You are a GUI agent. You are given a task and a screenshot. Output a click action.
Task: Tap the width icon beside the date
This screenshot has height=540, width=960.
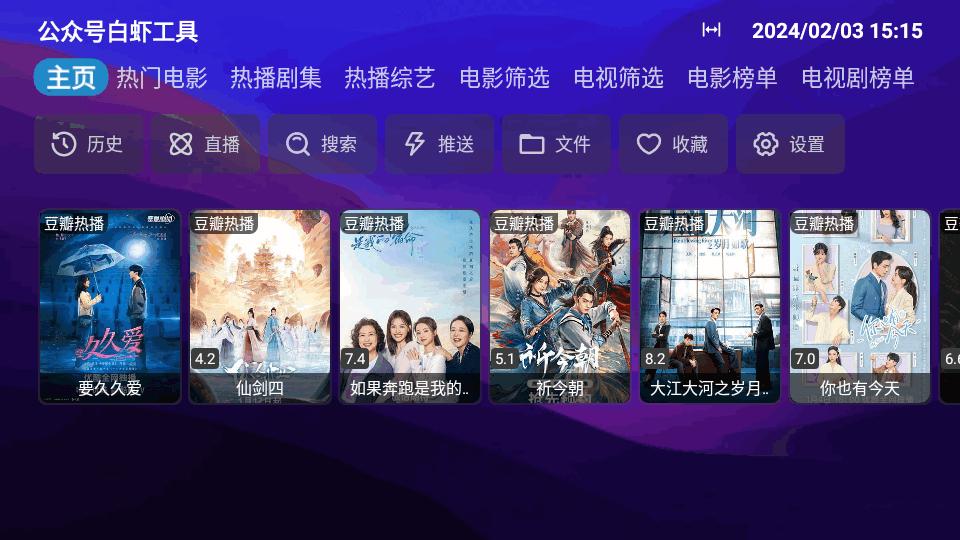(x=711, y=30)
